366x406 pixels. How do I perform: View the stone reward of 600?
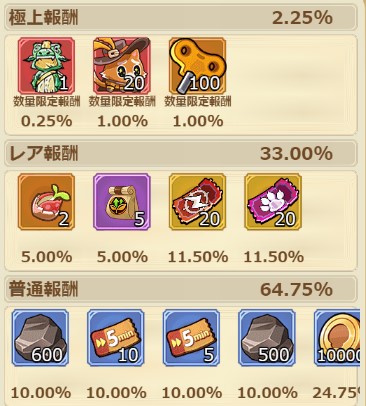40,337
